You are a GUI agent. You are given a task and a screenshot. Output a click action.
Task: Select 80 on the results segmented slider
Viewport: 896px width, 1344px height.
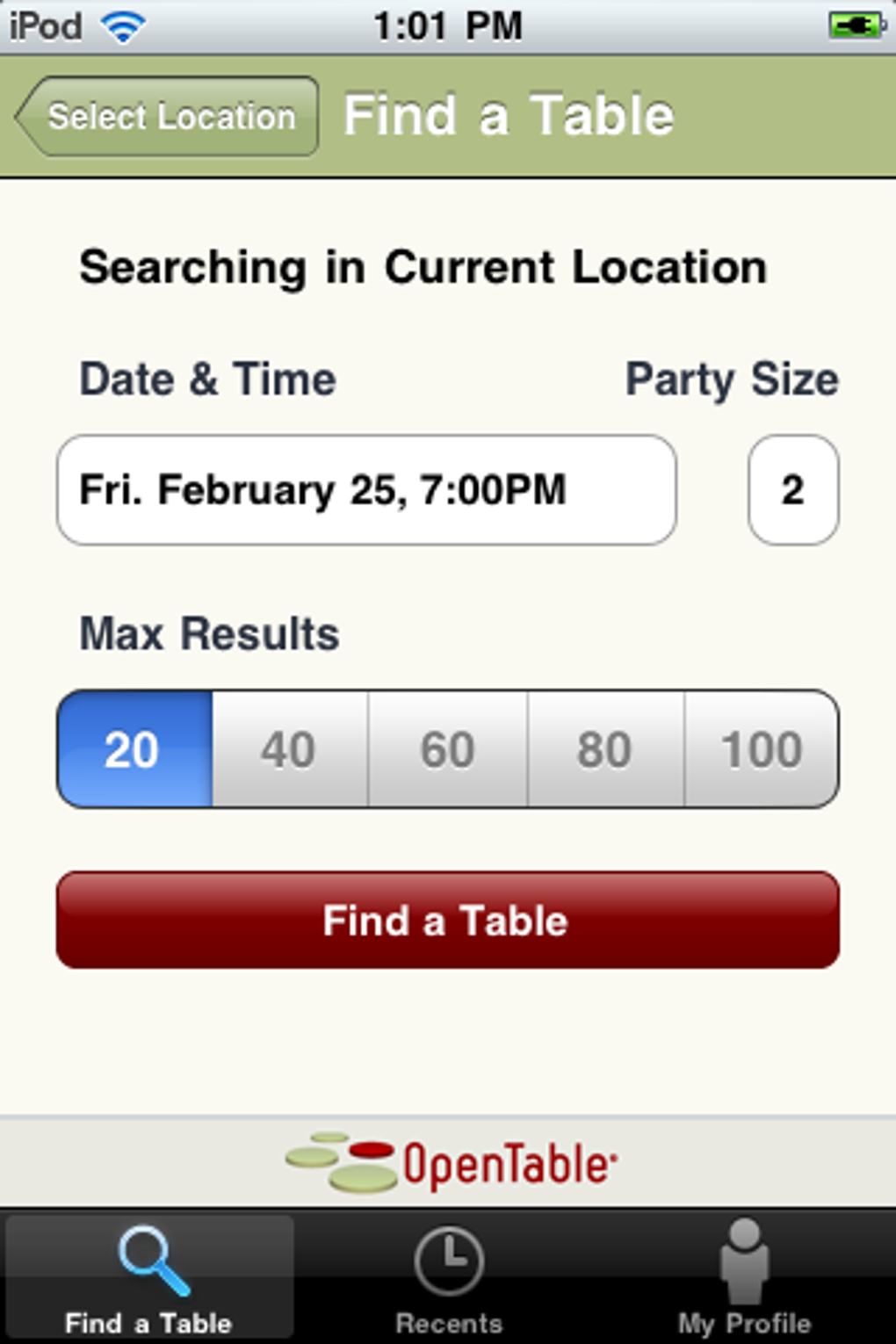(x=605, y=748)
